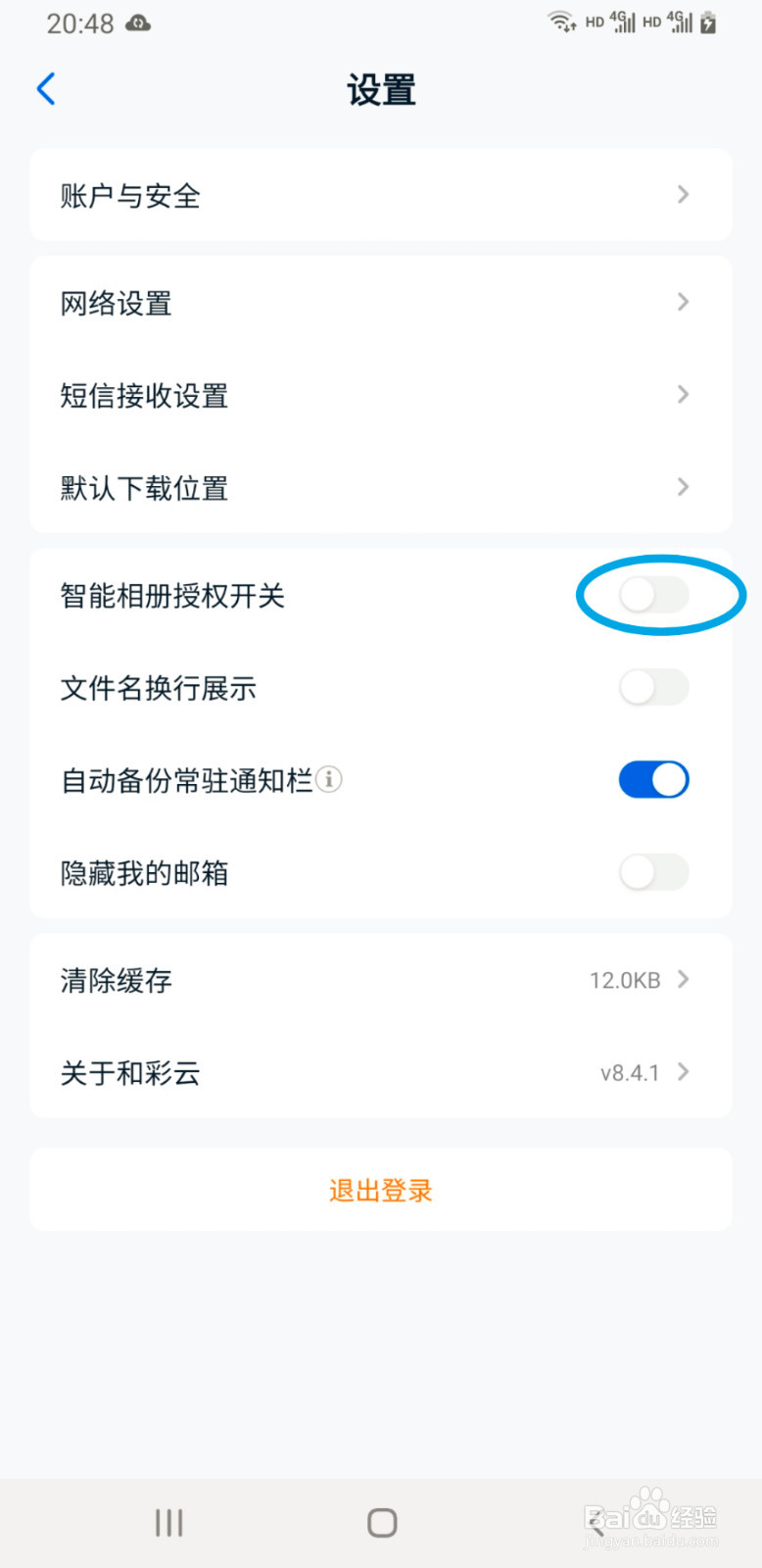The height and width of the screenshot is (1568, 762).
Task: Tap the back arrow to leave Settings
Action: click(45, 88)
